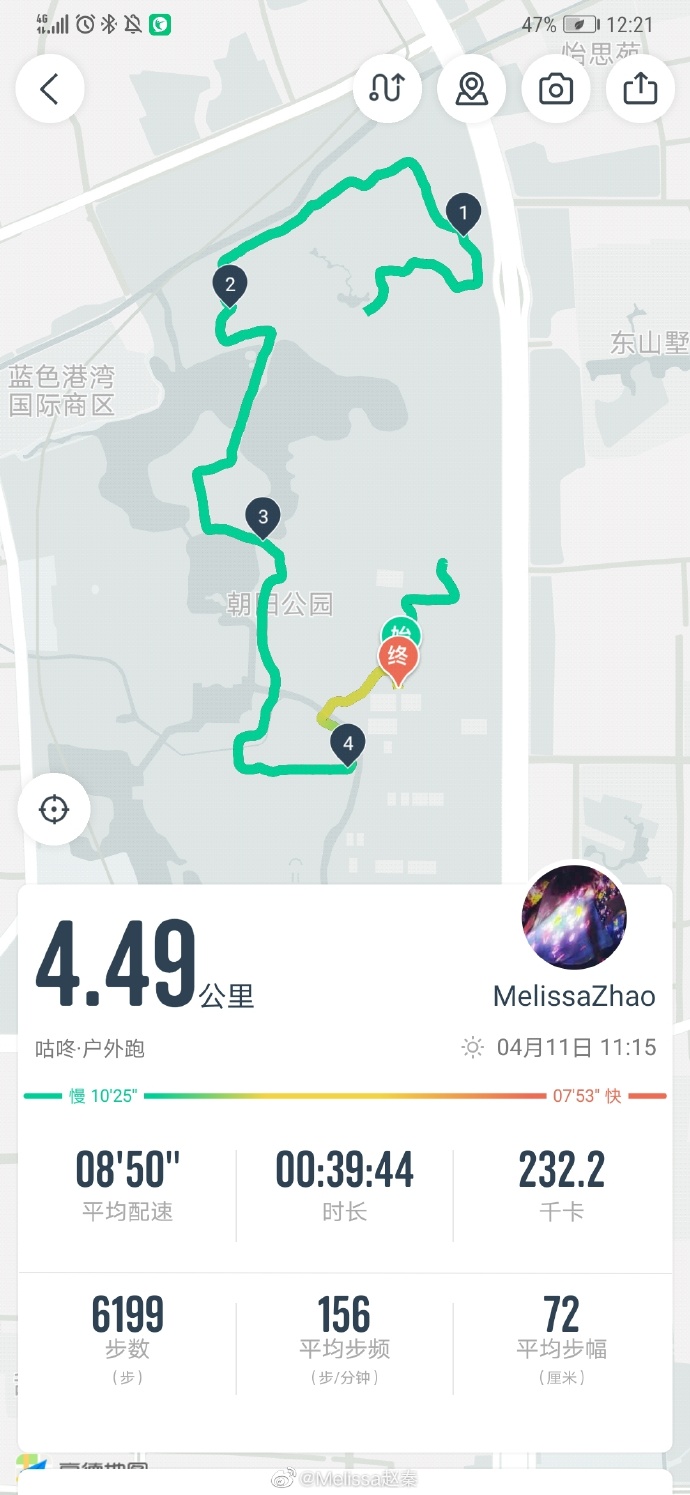Tap the map location pin icon

(x=471, y=89)
